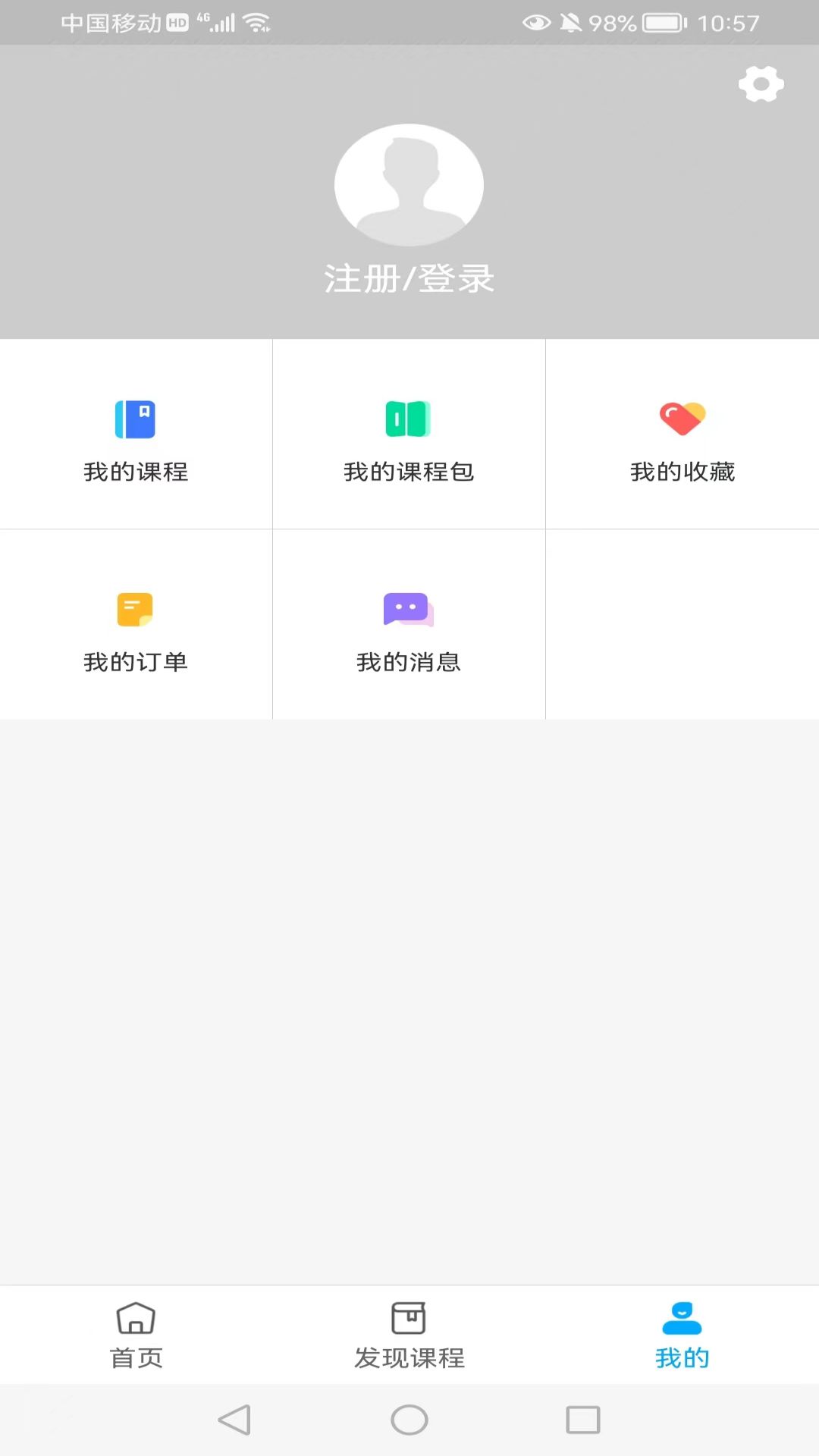Open 我的课程 (My Courses) book icon
The width and height of the screenshot is (819, 1456).
[x=135, y=418]
